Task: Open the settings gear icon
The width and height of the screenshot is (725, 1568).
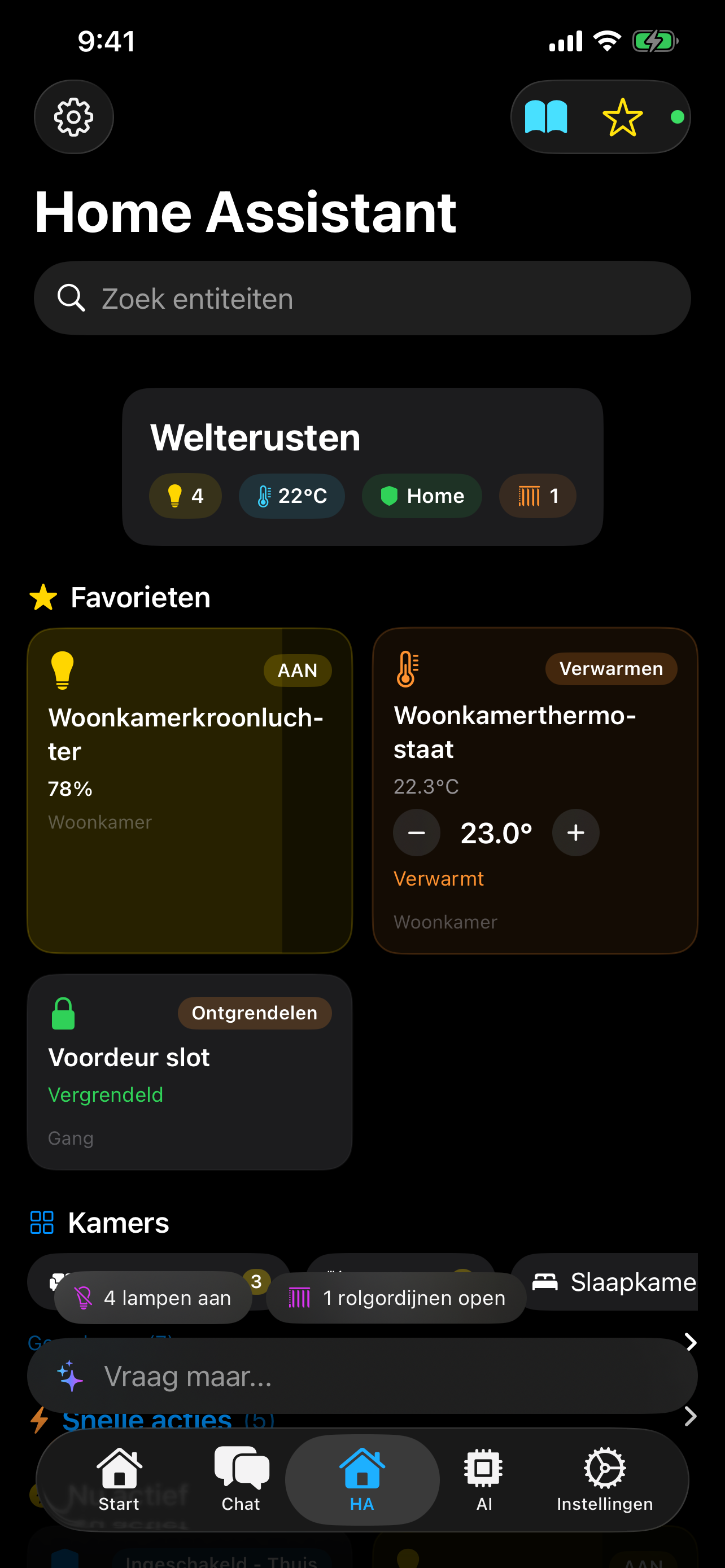Action: click(73, 117)
